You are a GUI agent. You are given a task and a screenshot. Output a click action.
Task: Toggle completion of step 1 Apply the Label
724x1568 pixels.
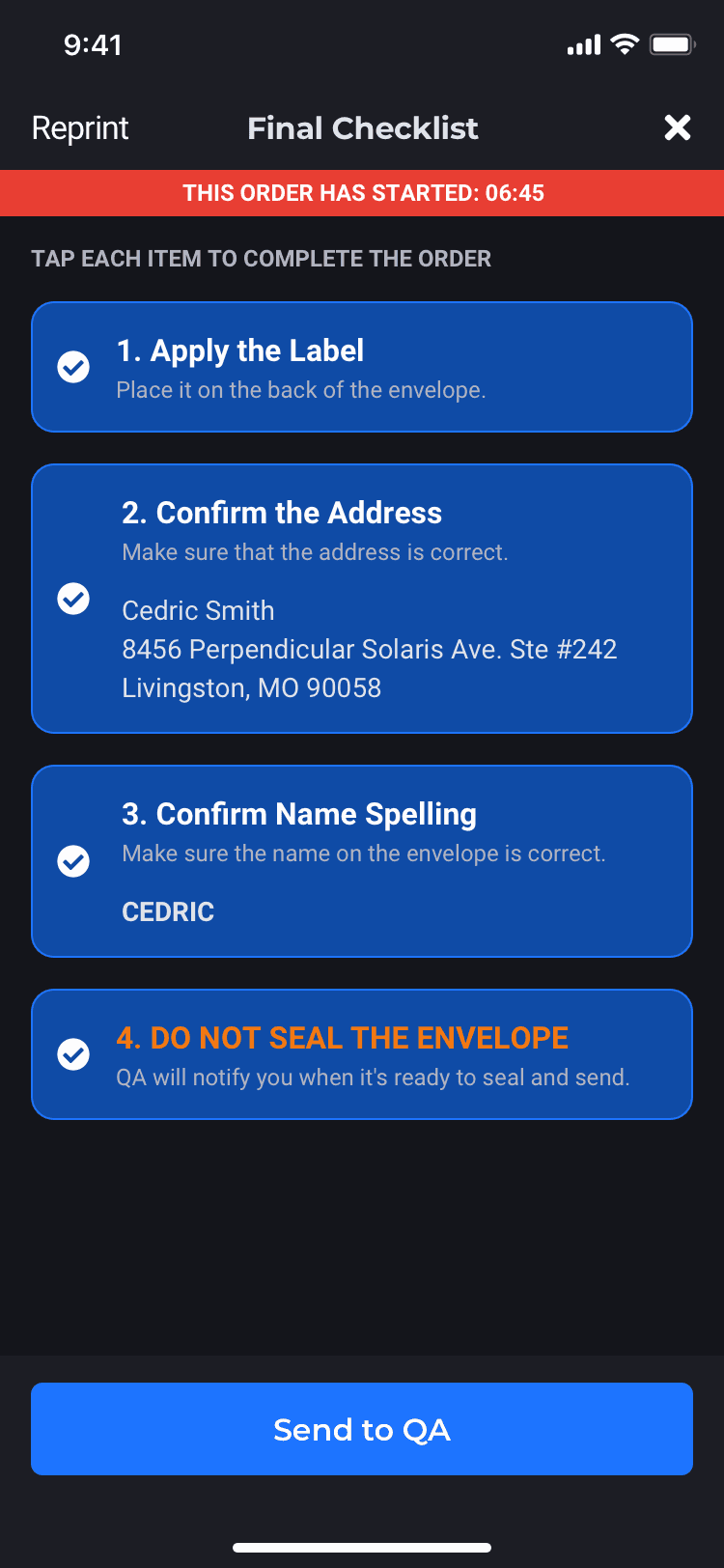pyautogui.click(x=362, y=367)
